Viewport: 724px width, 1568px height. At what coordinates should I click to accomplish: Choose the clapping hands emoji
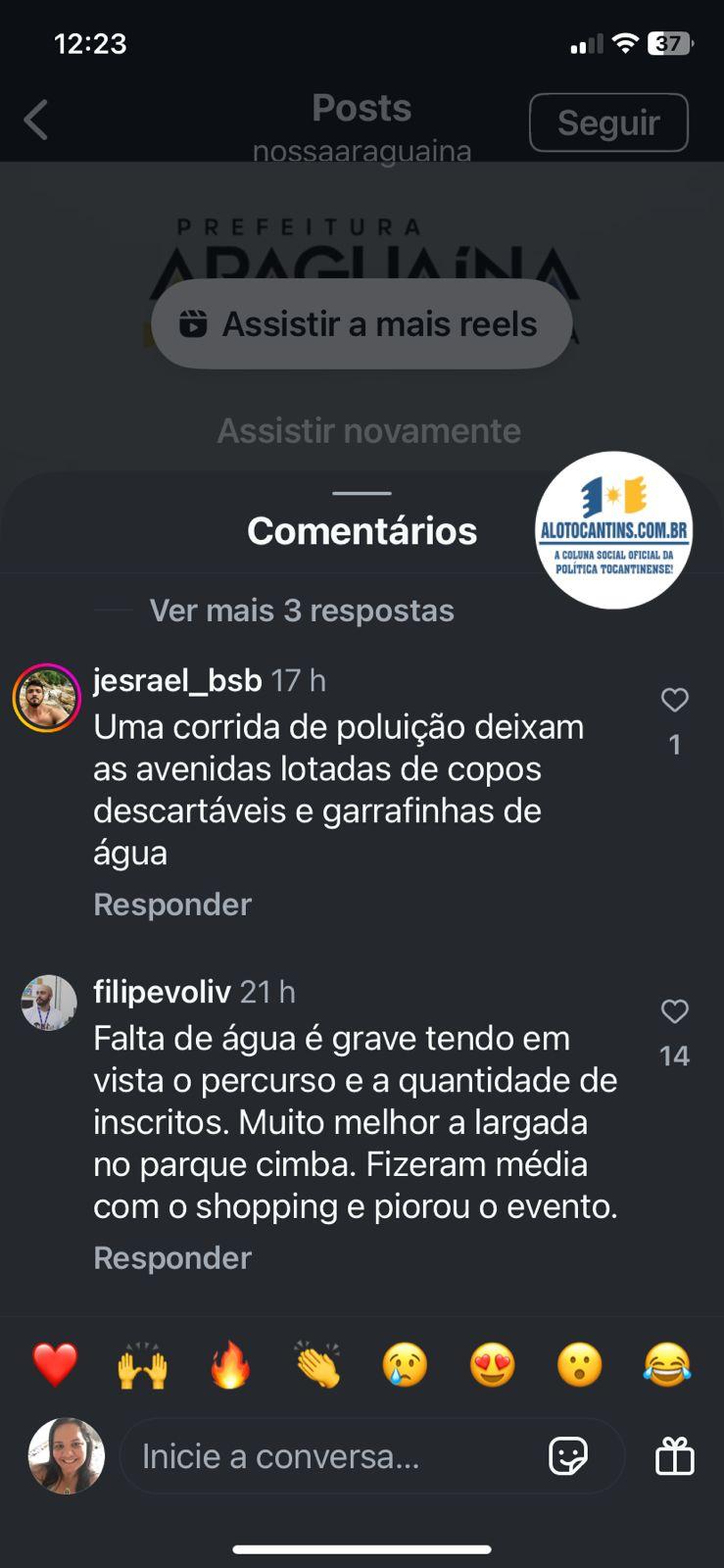coord(317,1364)
